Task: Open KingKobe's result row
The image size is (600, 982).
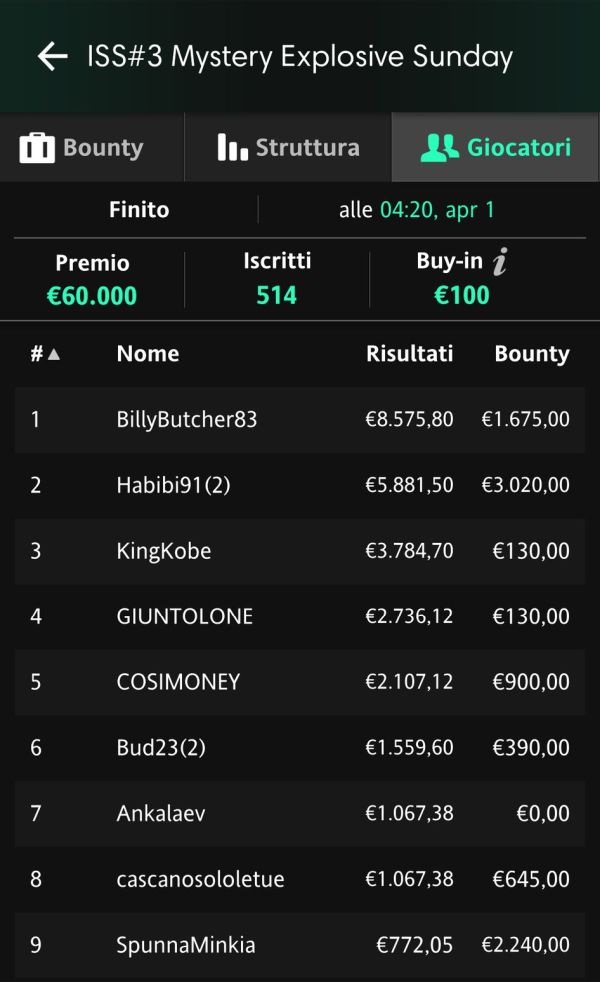Action: [x=300, y=551]
